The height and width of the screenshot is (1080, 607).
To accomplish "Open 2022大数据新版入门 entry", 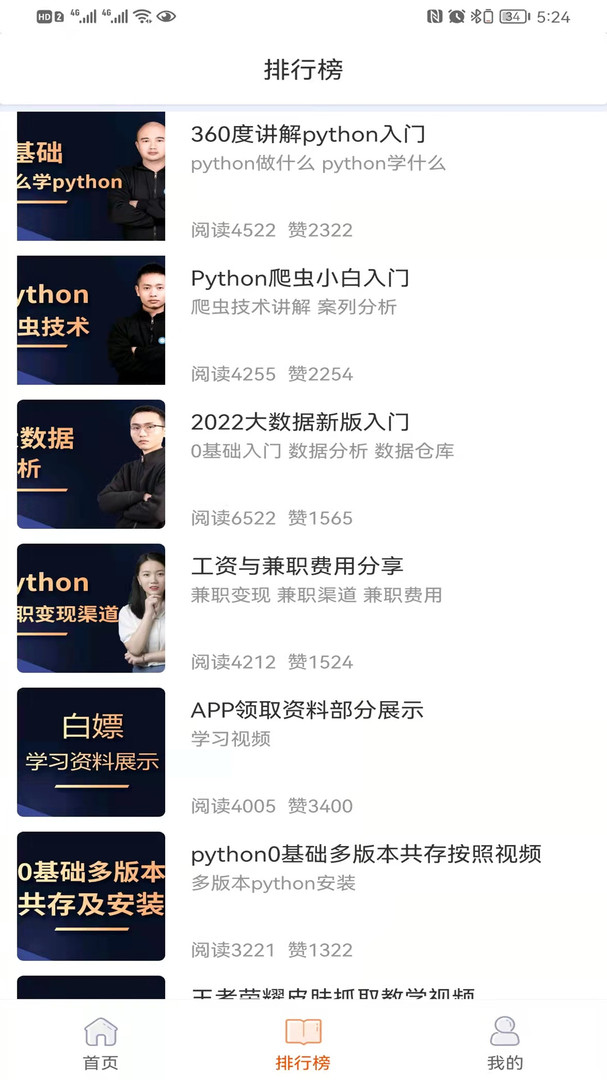I will pyautogui.click(x=303, y=464).
